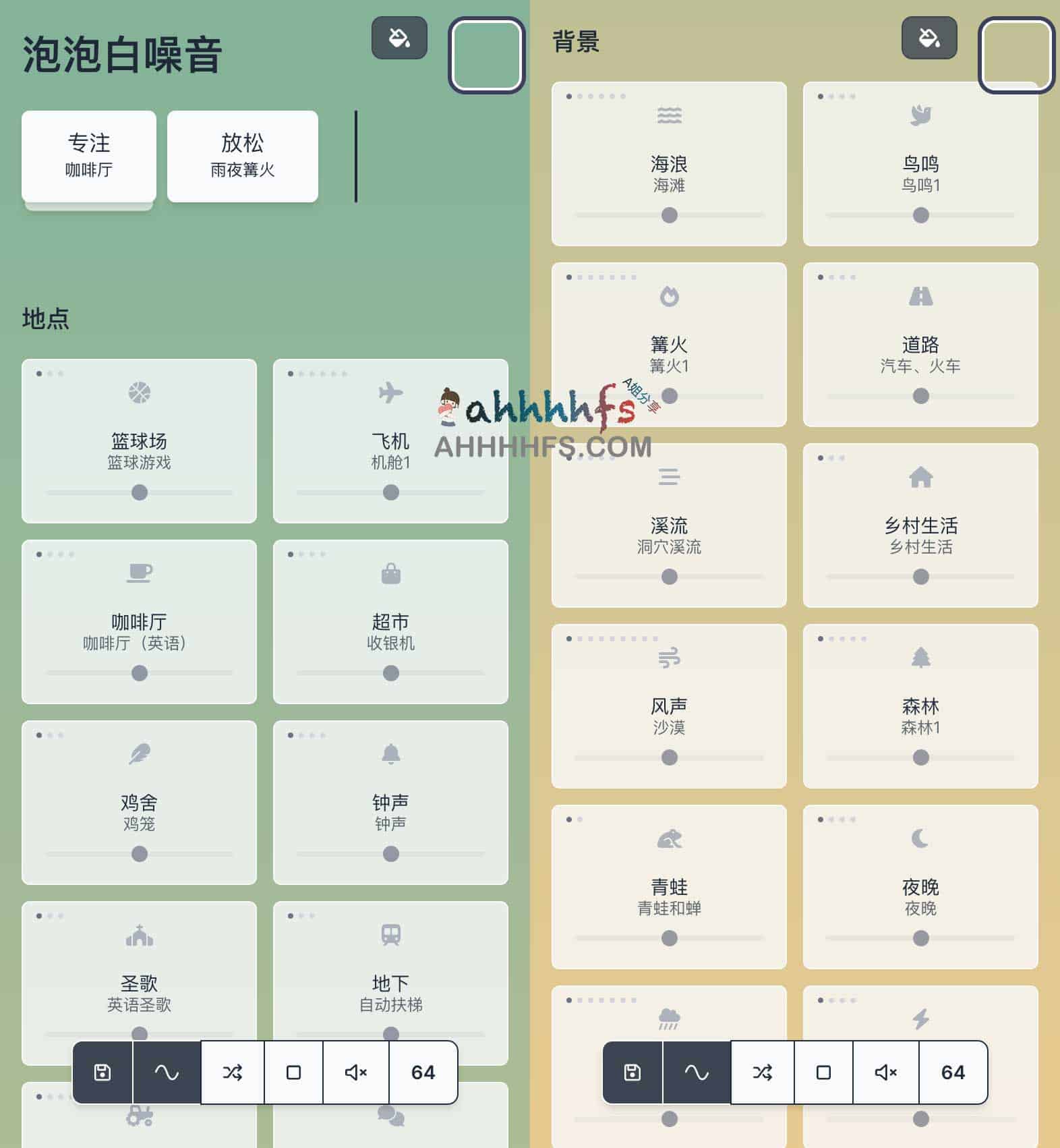
Task: Adjust the 夜晚 volume slider
Action: (920, 938)
